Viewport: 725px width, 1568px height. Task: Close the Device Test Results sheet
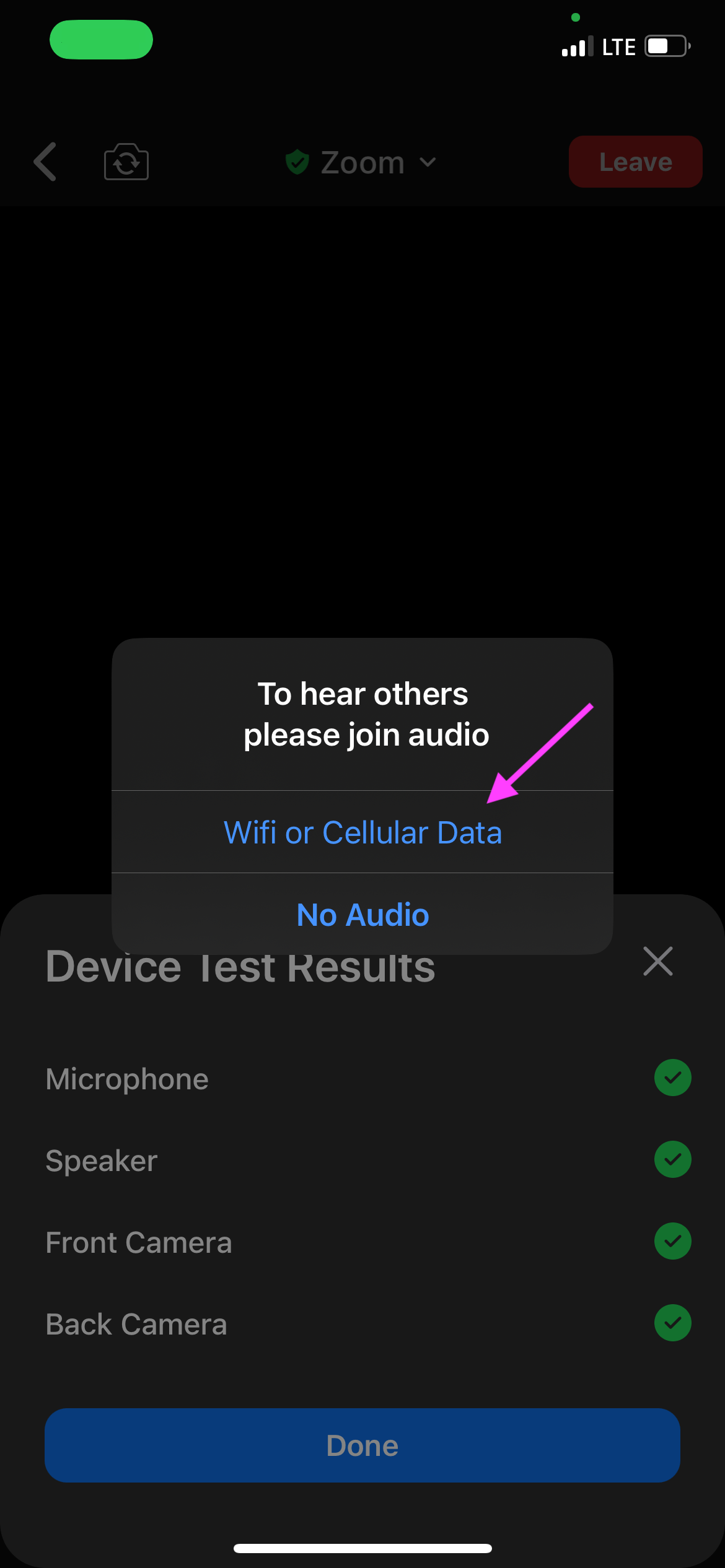pos(658,962)
